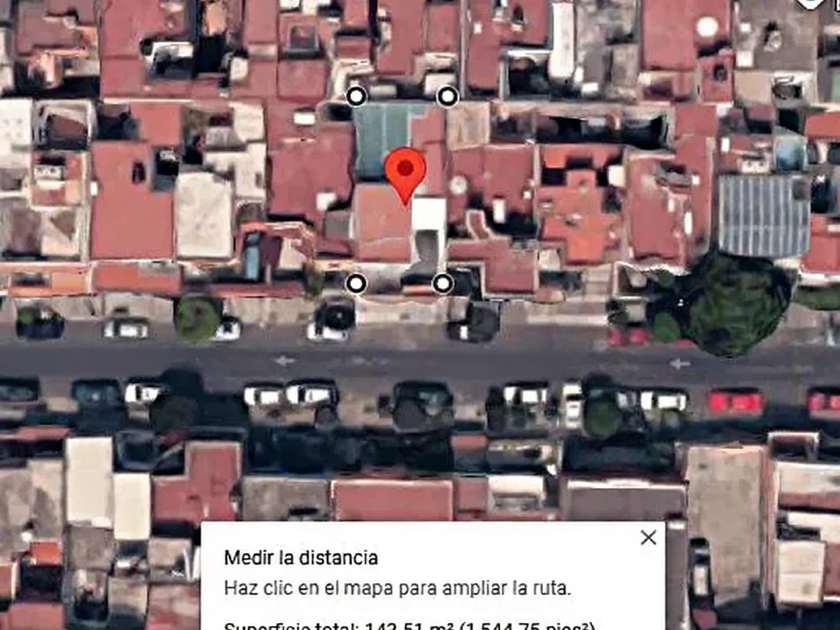Tap the red location pin on map
This screenshot has width=840, height=630.
click(405, 172)
